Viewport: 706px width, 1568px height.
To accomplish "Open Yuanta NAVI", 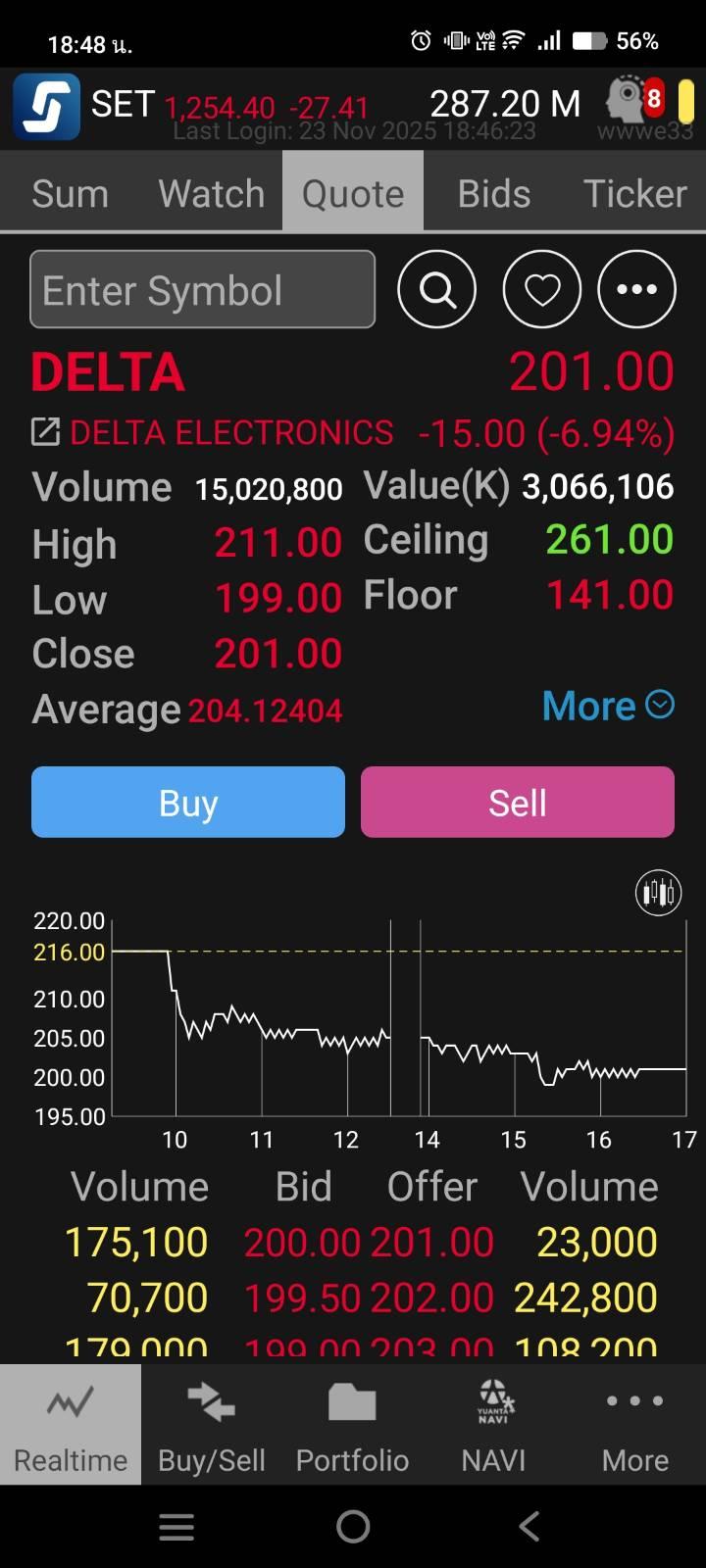I will point(493,1425).
